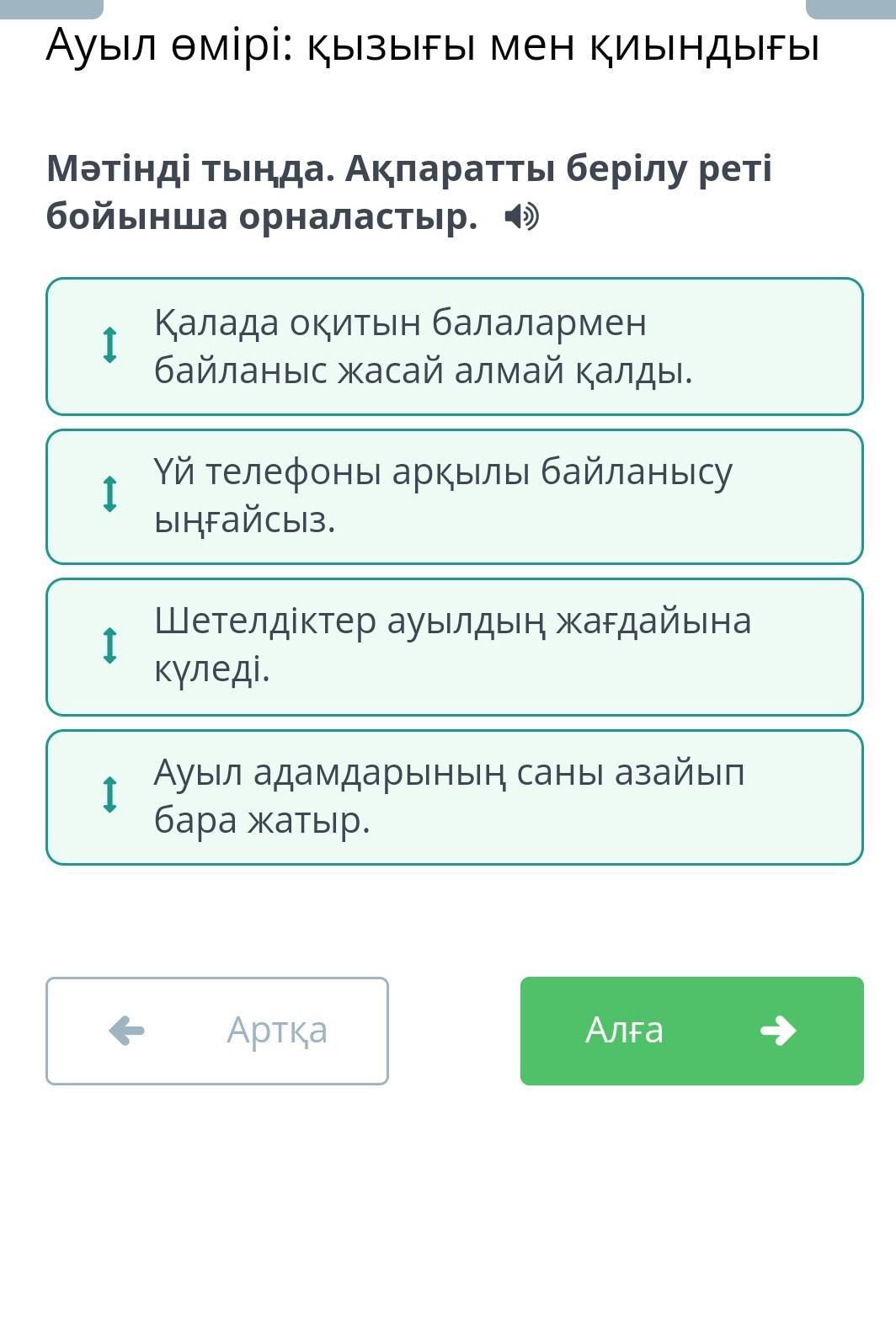
Task: Continue forward with the Алға button
Action: pos(691,1030)
